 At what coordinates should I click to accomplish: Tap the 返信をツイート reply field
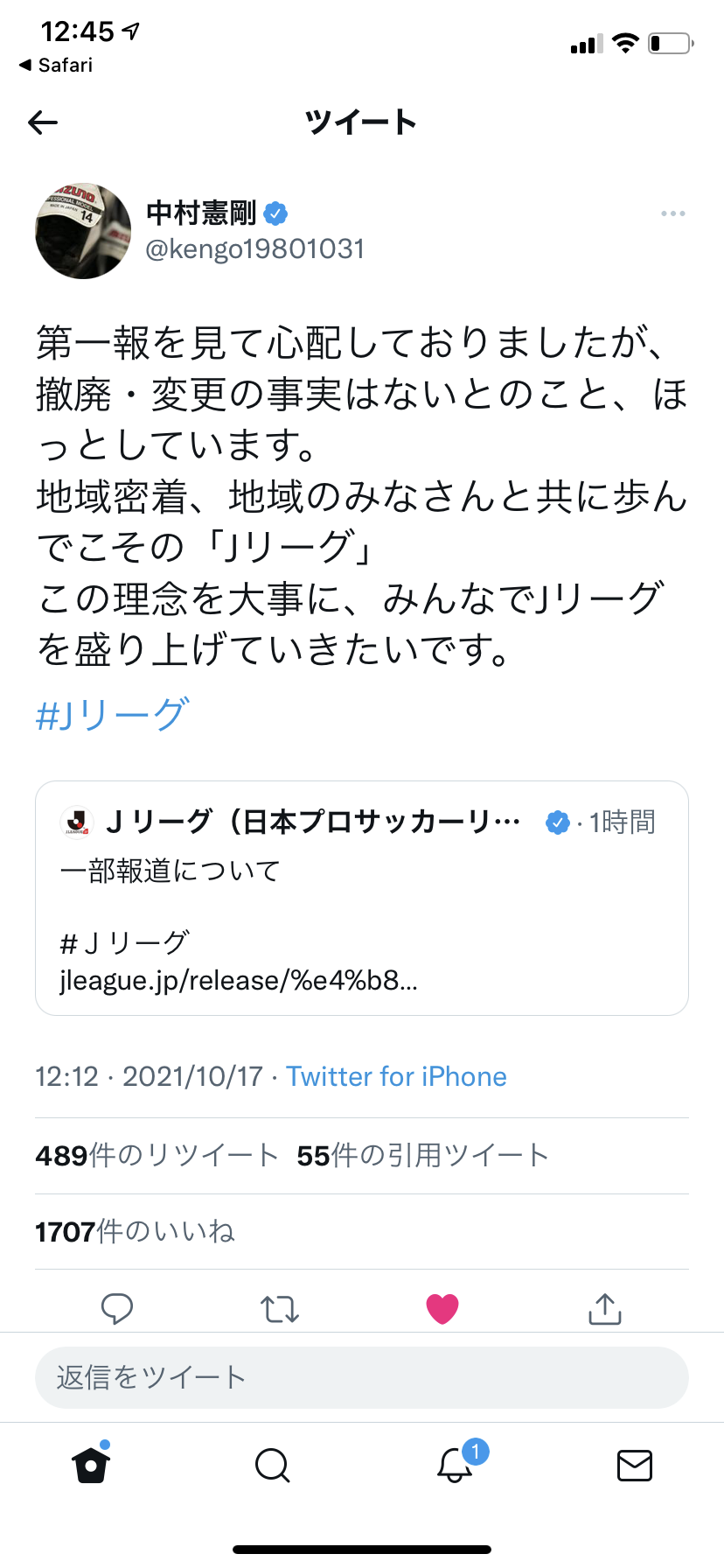coord(361,1377)
